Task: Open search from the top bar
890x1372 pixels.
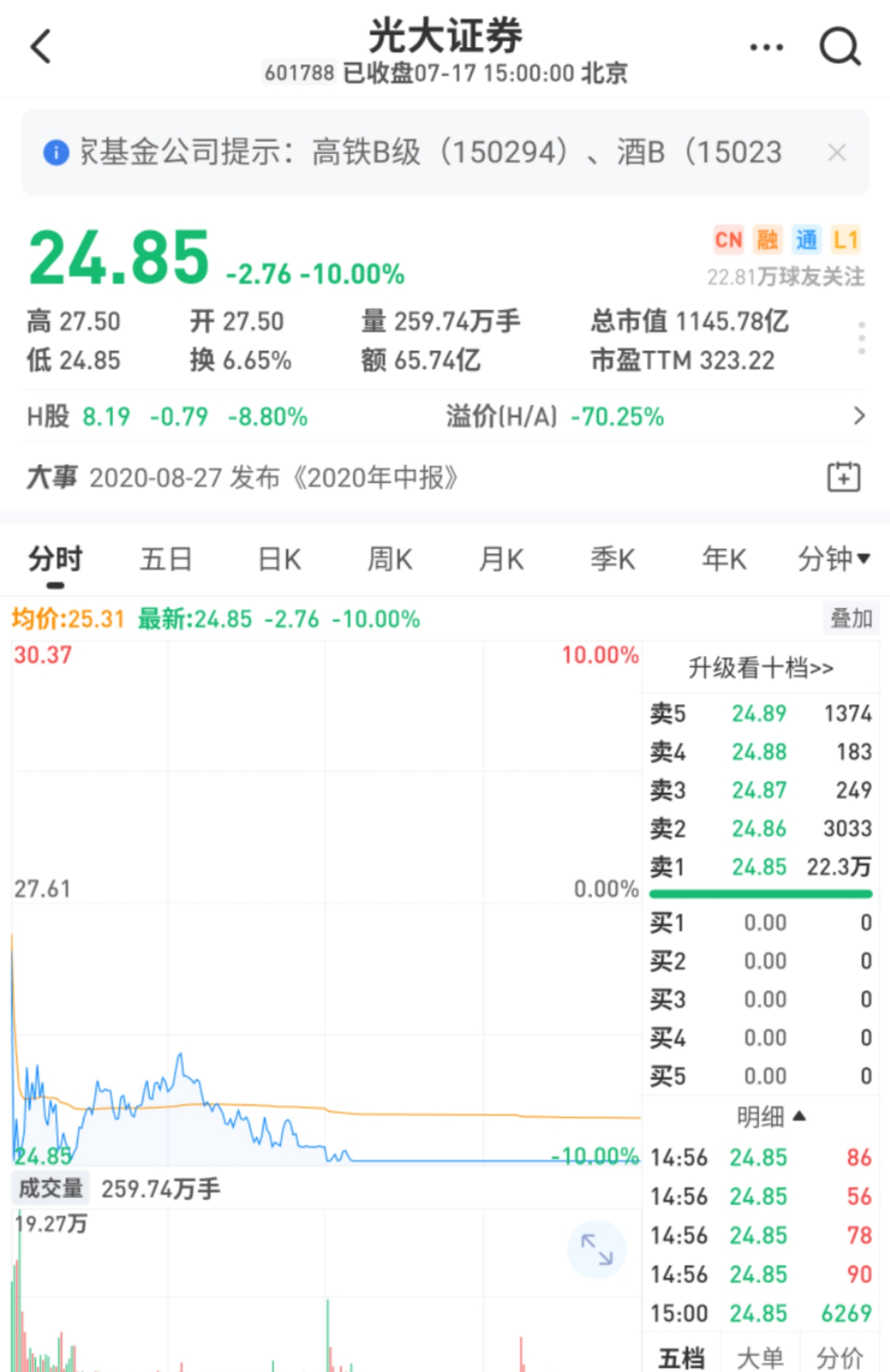Action: tap(841, 47)
